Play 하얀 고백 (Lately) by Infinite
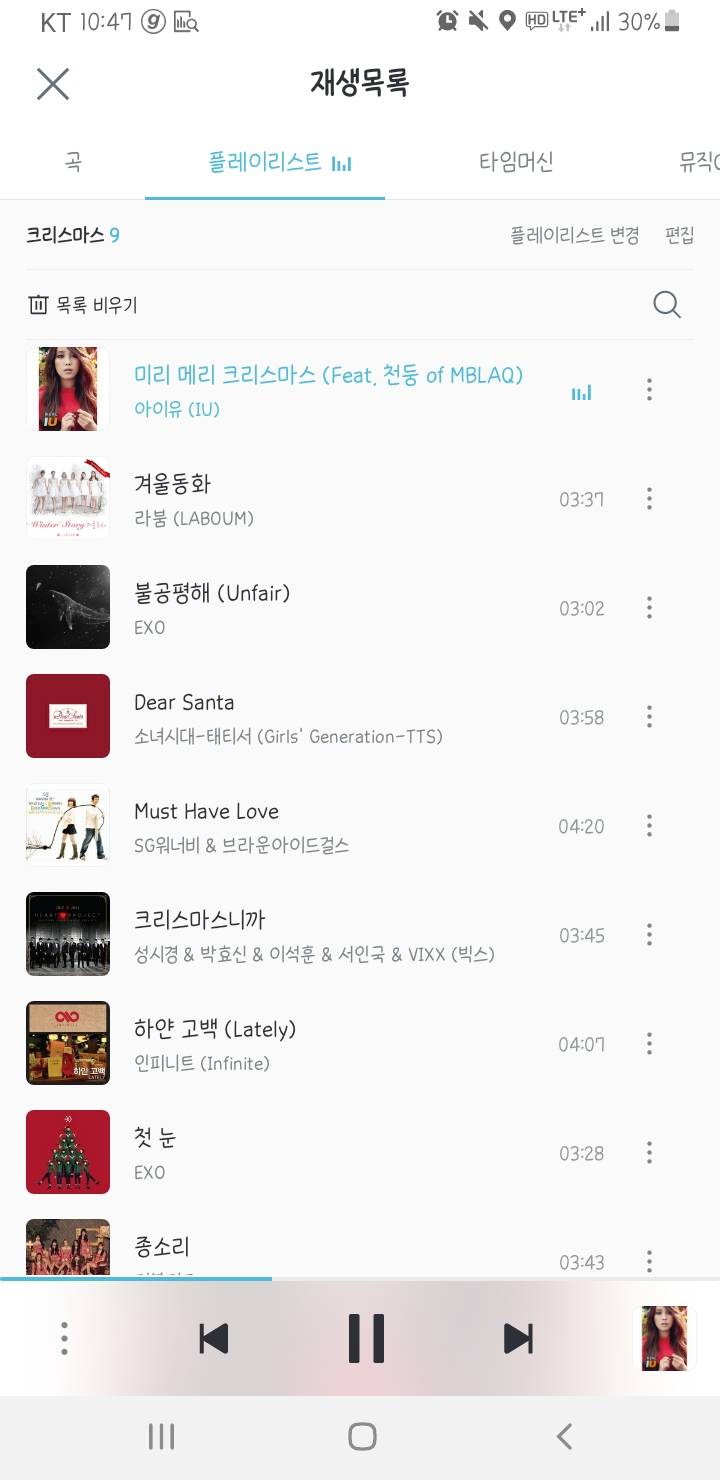 [300, 1043]
